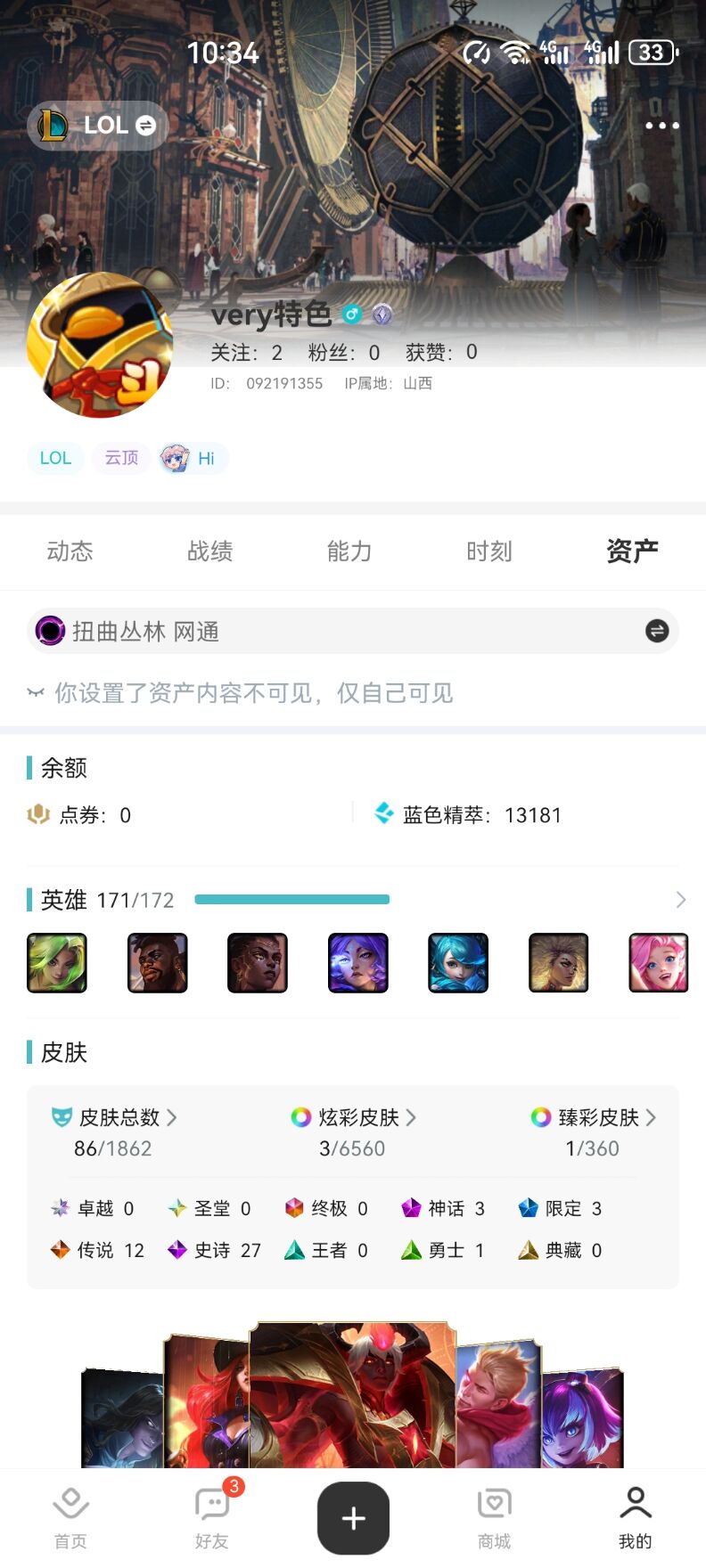Open the 商城 store tab
The image size is (706, 1568).
[x=494, y=1516]
